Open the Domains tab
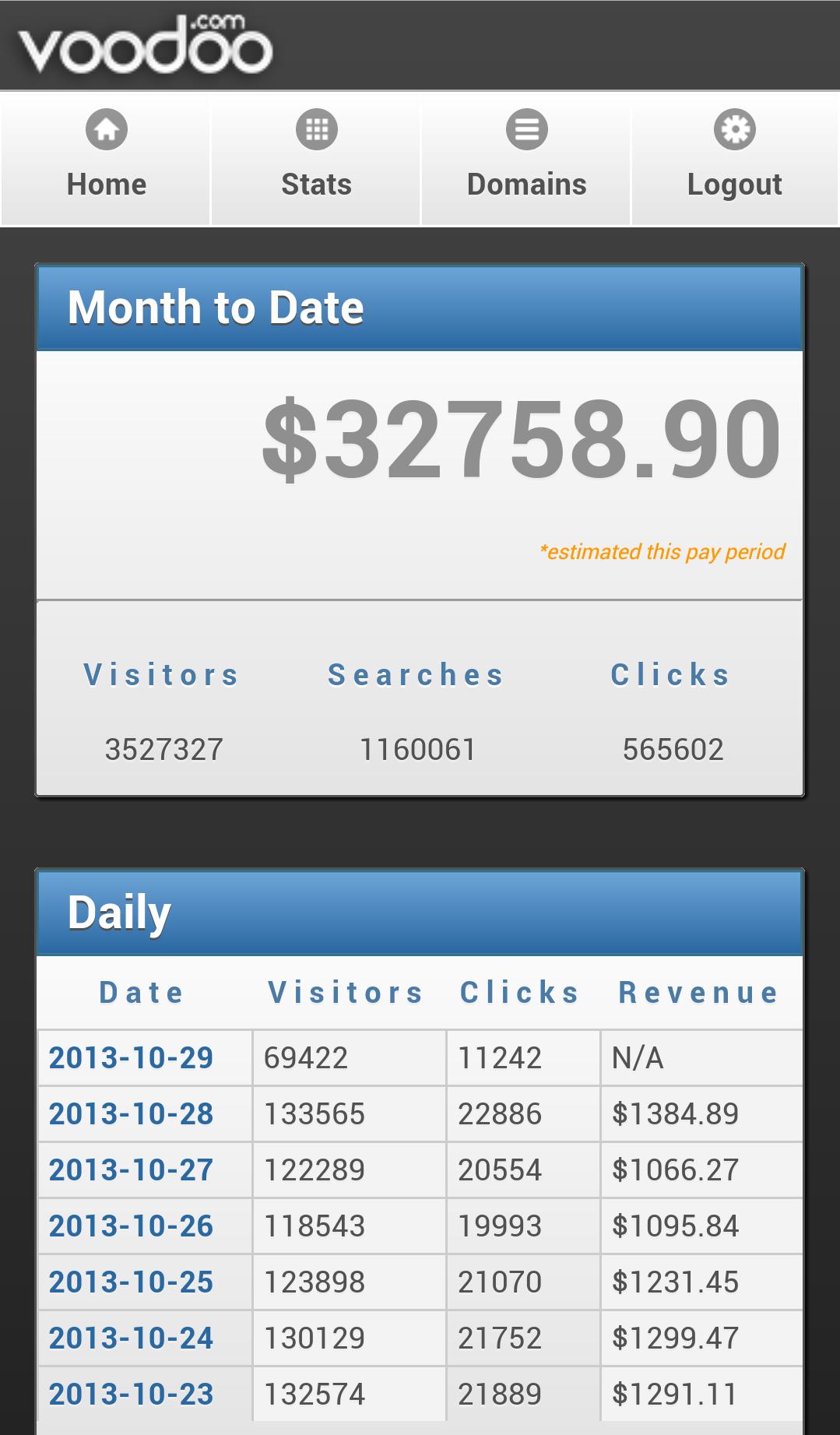This screenshot has width=840, height=1435. point(526,160)
